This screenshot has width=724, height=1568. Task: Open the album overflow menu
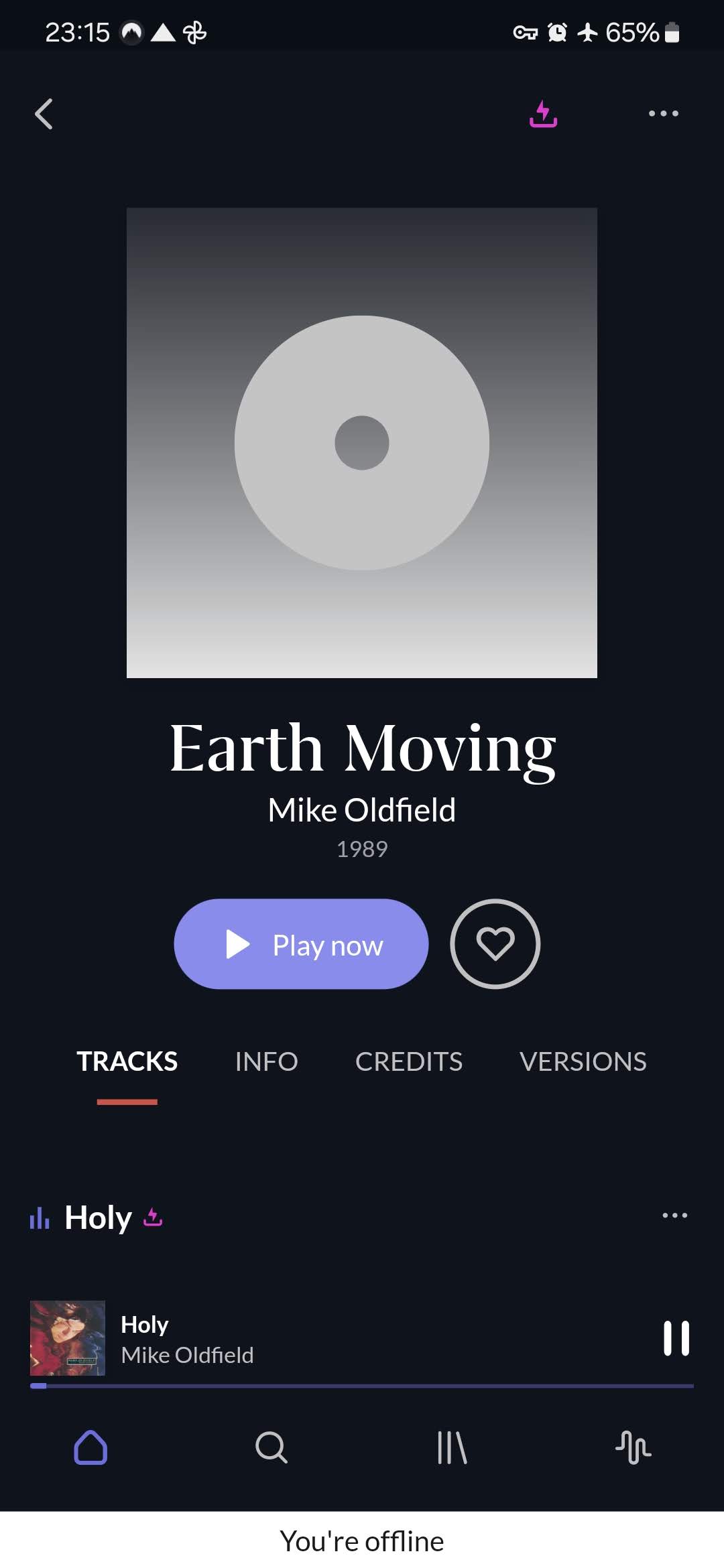(663, 114)
